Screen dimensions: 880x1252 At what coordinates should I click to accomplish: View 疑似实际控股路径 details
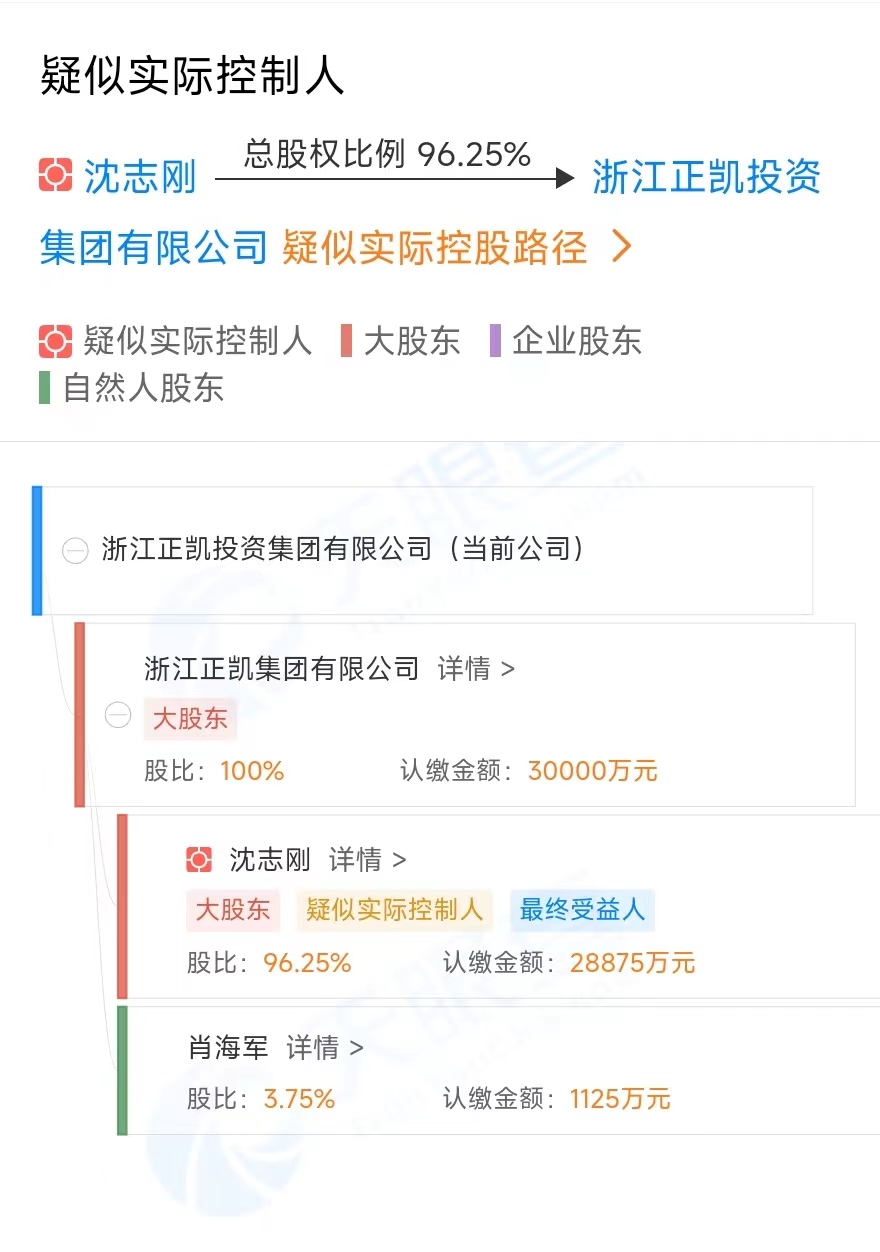(456, 247)
